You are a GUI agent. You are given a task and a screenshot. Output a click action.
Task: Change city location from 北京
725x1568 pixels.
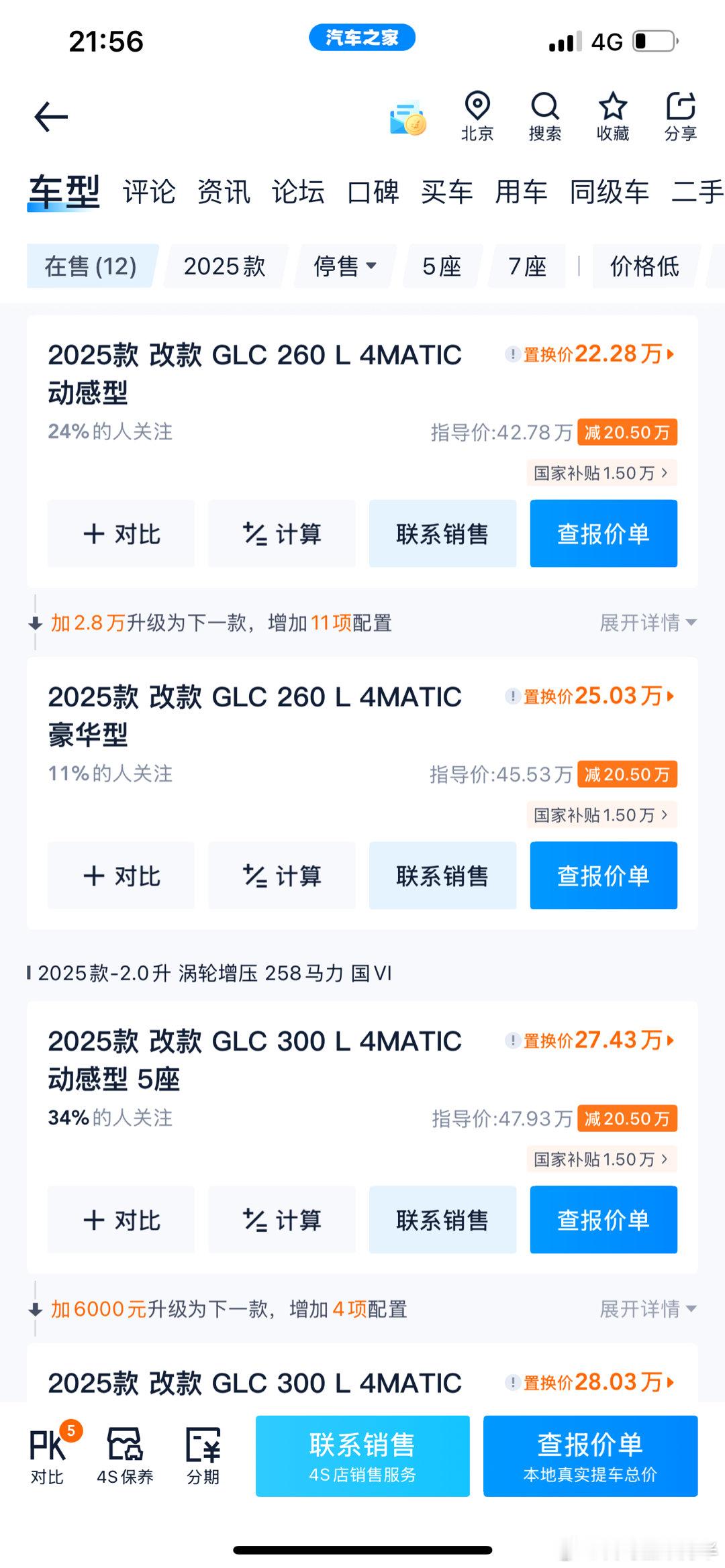[x=477, y=116]
